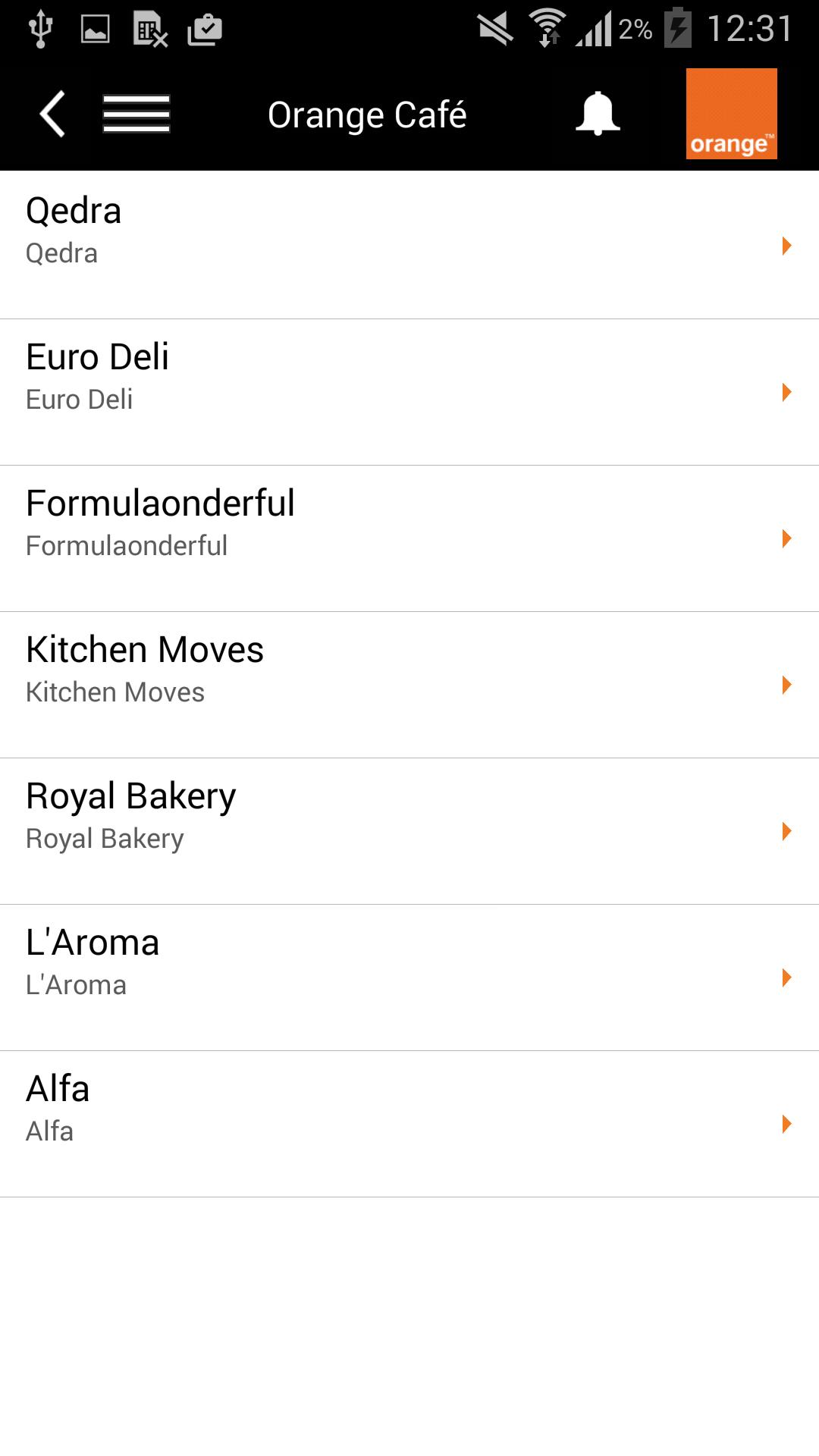Viewport: 819px width, 1456px height.
Task: Tap the Alfa list item
Action: coord(409,1123)
